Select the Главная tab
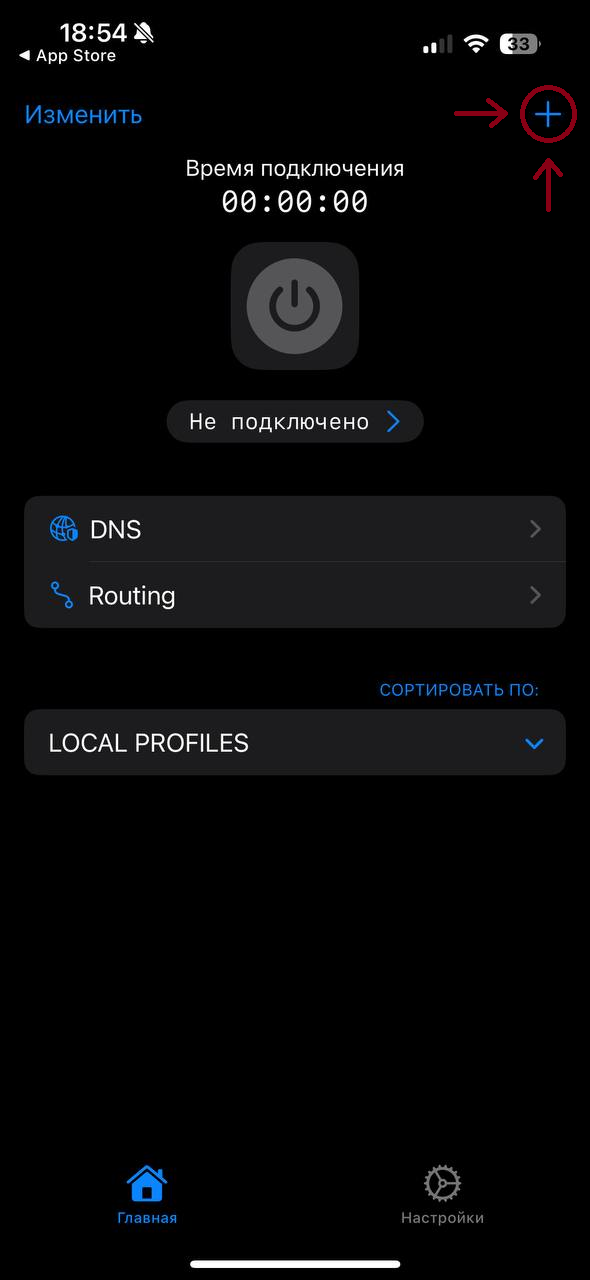 147,1196
